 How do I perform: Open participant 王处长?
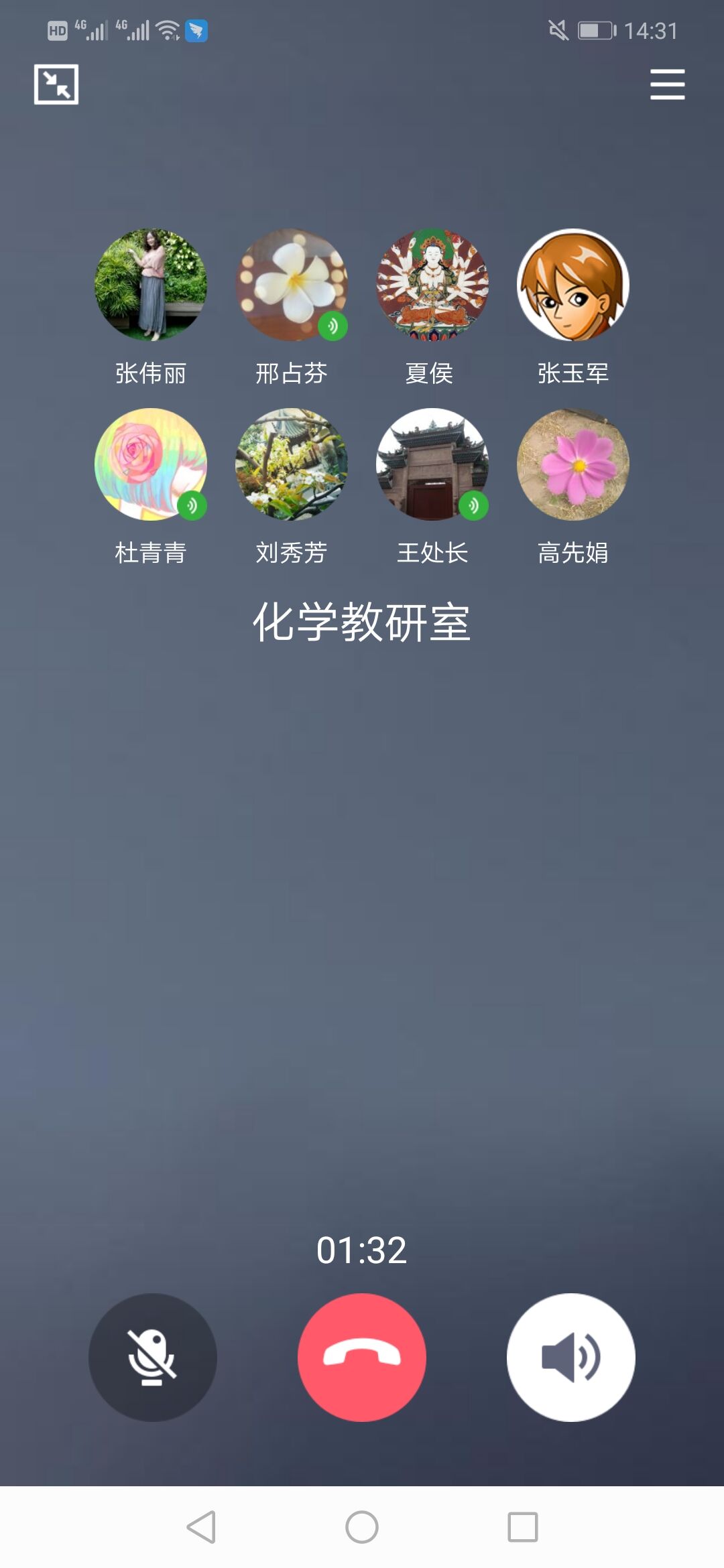432,464
